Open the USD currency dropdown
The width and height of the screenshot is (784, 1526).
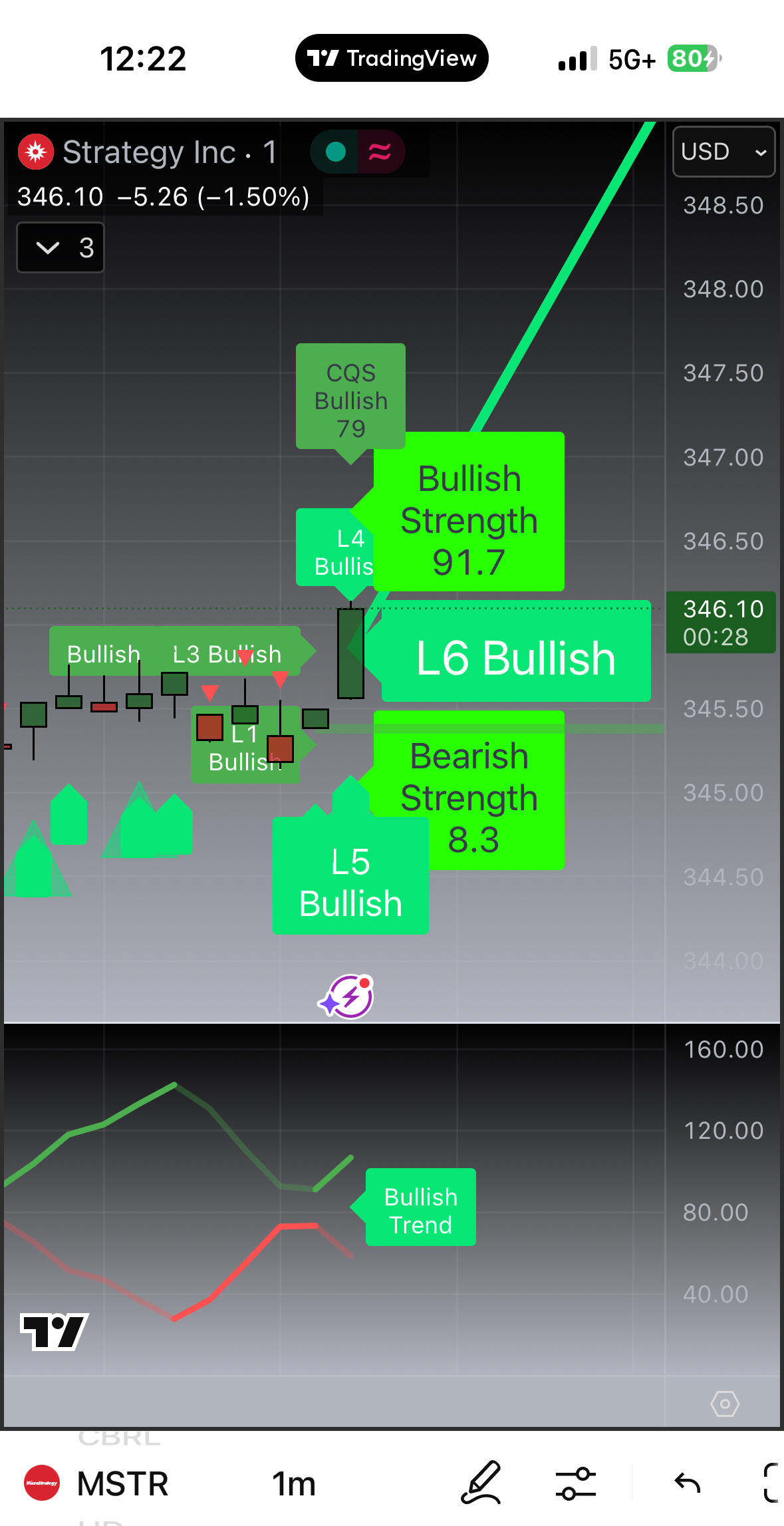click(x=723, y=152)
